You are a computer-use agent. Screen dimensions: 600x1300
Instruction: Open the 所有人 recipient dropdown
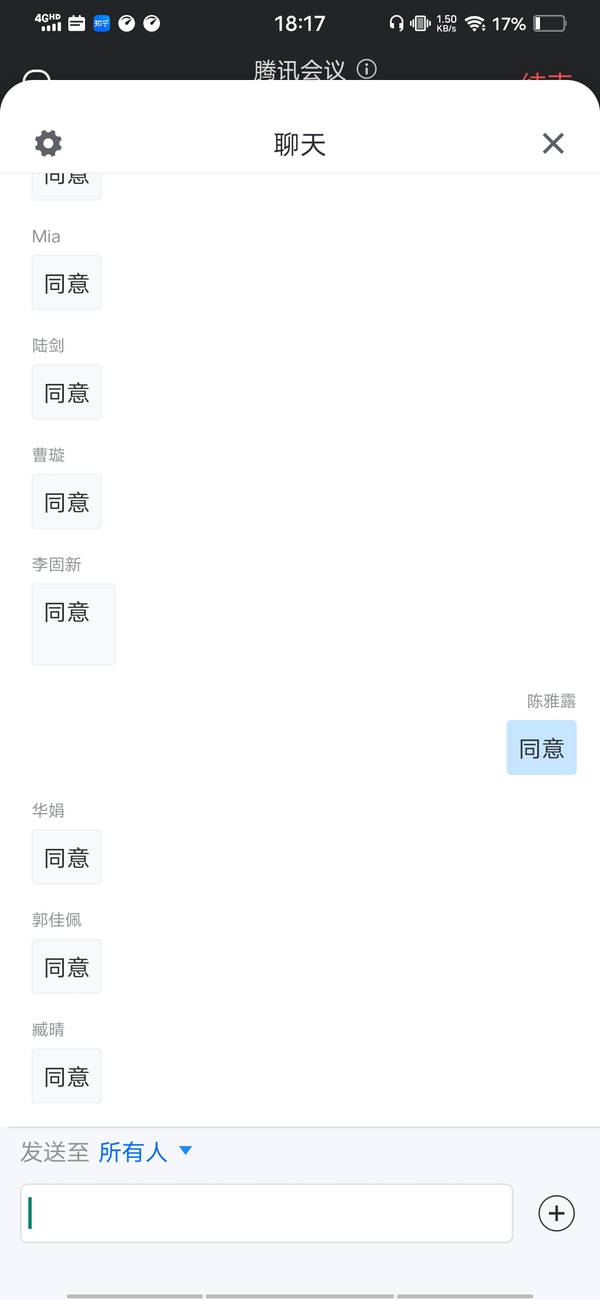click(x=145, y=1152)
